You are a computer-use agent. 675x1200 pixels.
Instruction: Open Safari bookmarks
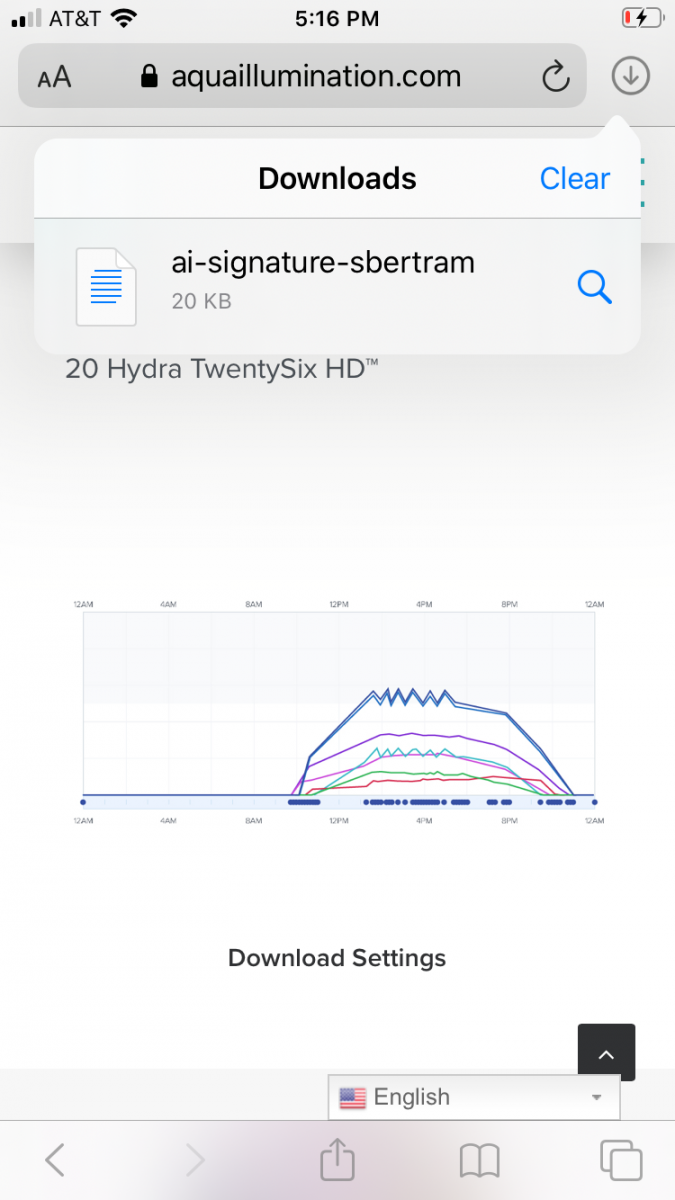click(479, 1161)
